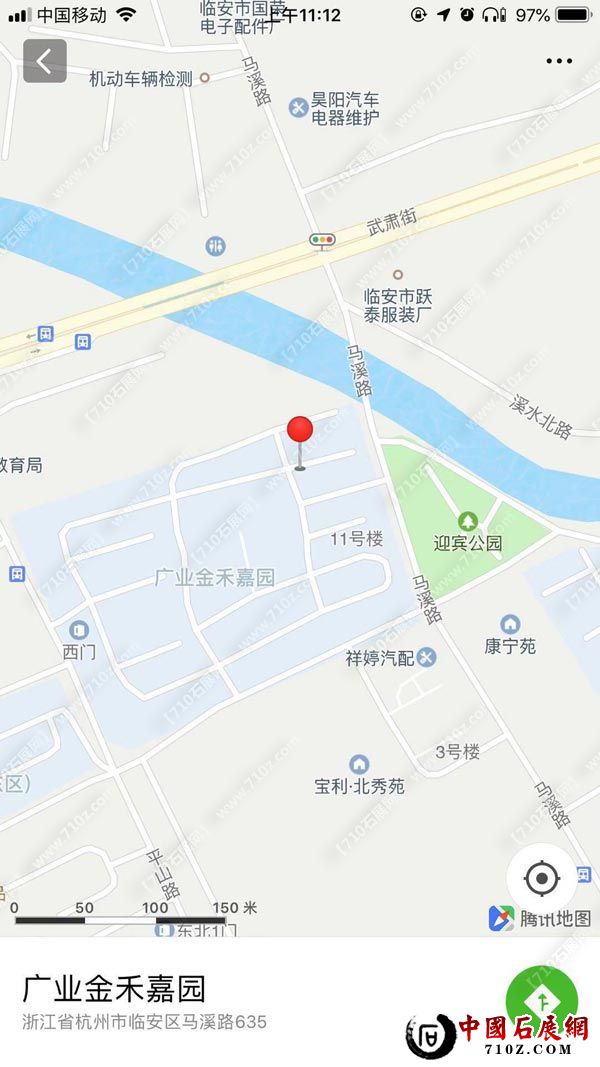The height and width of the screenshot is (1067, 600).
Task: Recenter map on my current location
Action: click(x=541, y=879)
